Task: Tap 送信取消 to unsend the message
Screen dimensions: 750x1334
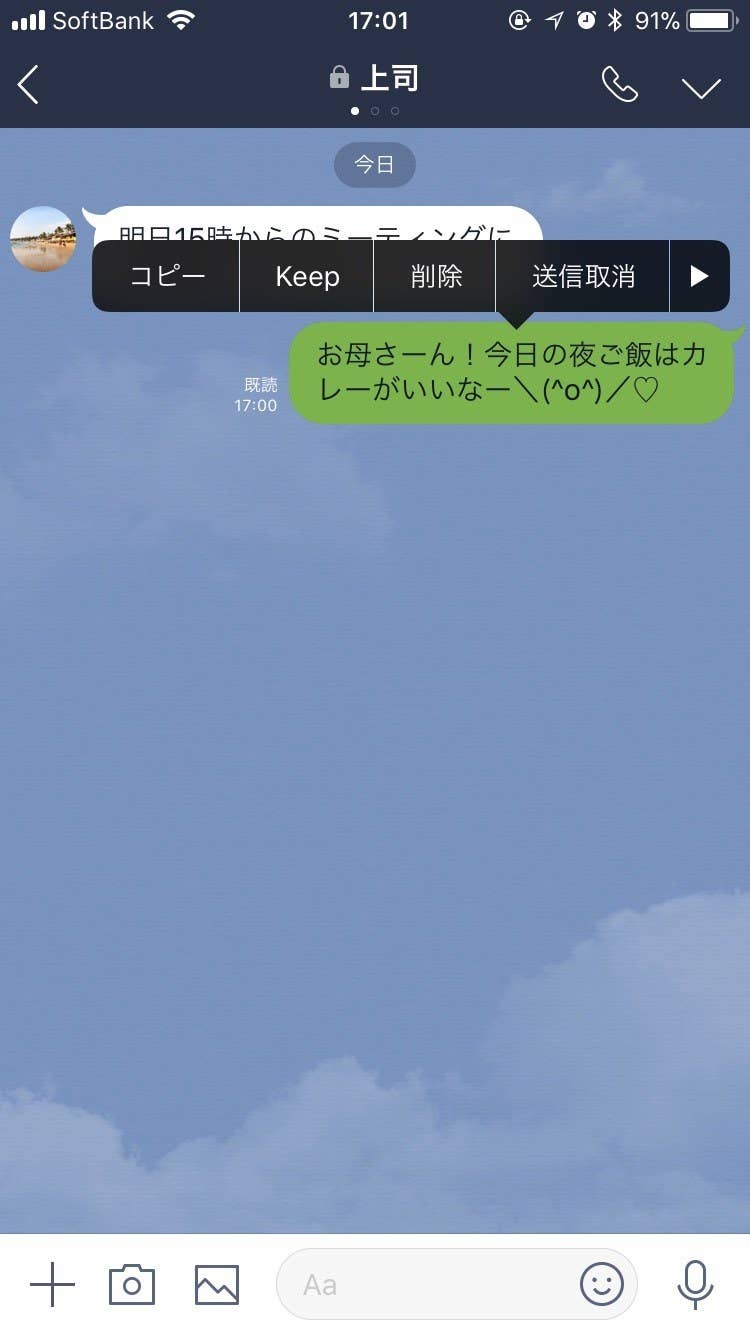Action: 583,276
